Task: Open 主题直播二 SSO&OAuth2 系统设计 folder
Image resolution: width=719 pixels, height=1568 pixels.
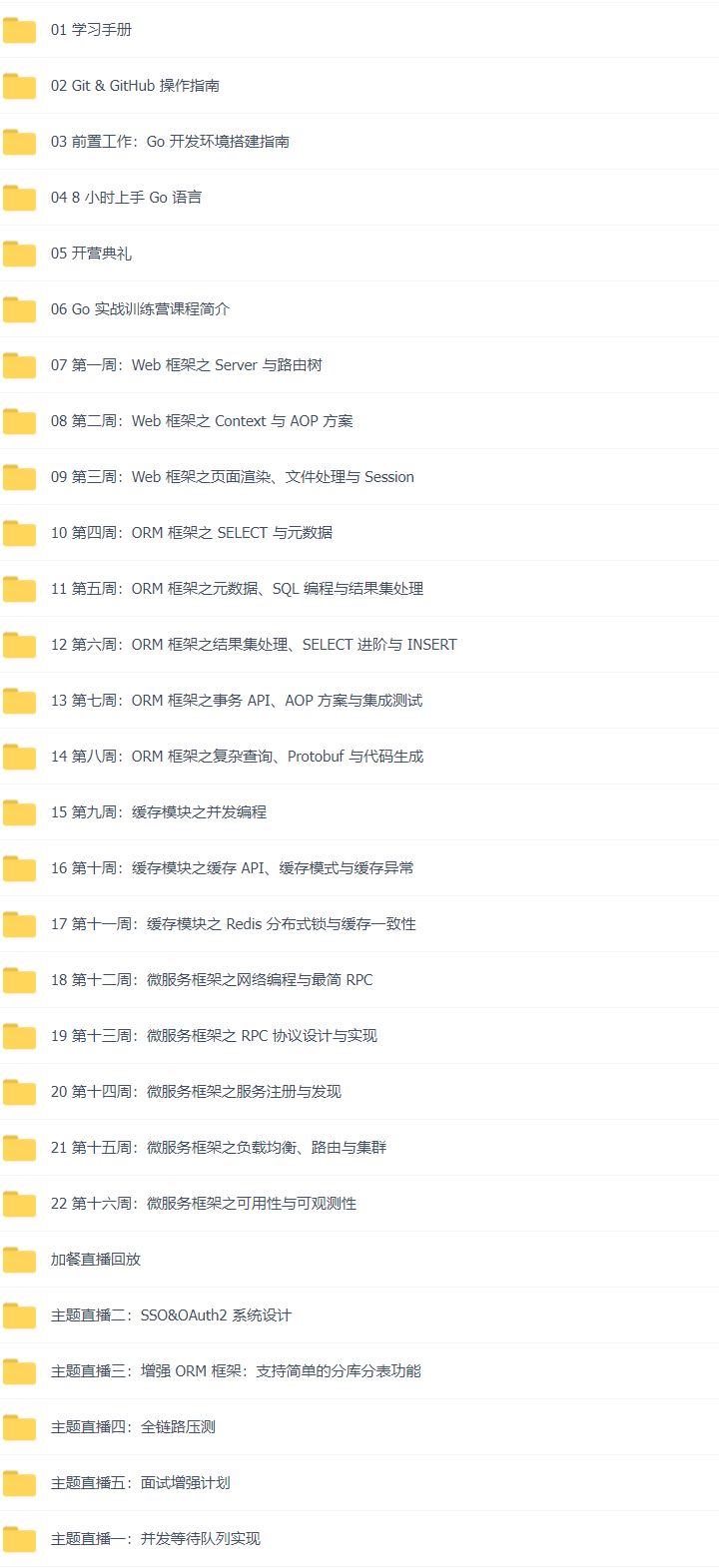Action: pyautogui.click(x=171, y=1315)
